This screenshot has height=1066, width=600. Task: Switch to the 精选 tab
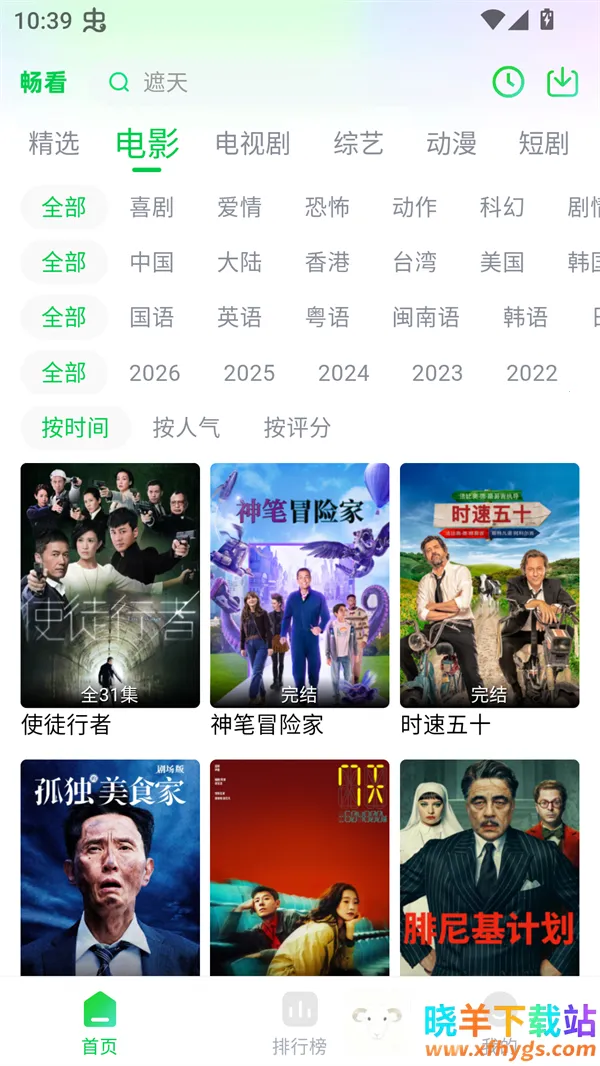(54, 143)
